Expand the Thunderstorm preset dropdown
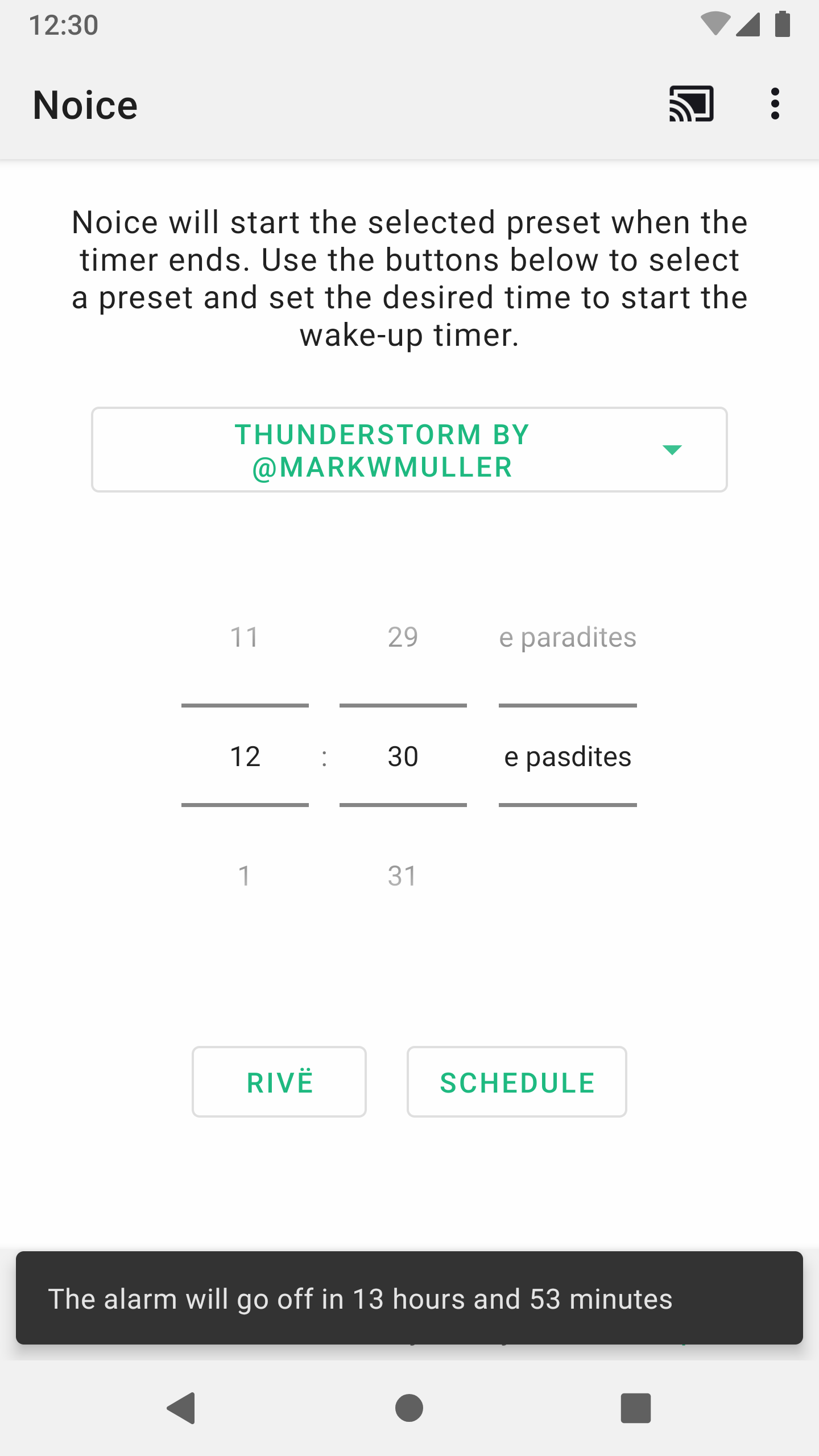The height and width of the screenshot is (1456, 819). pyautogui.click(x=409, y=450)
